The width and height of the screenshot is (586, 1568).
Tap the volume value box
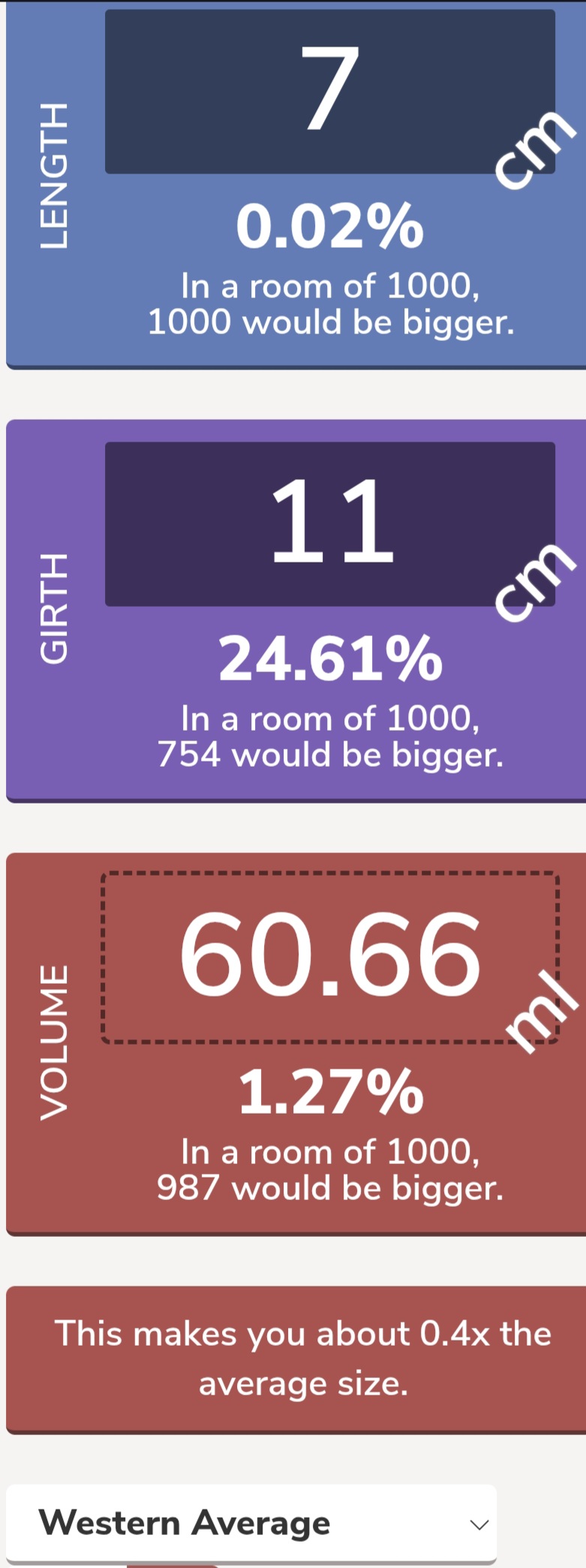pyautogui.click(x=330, y=957)
